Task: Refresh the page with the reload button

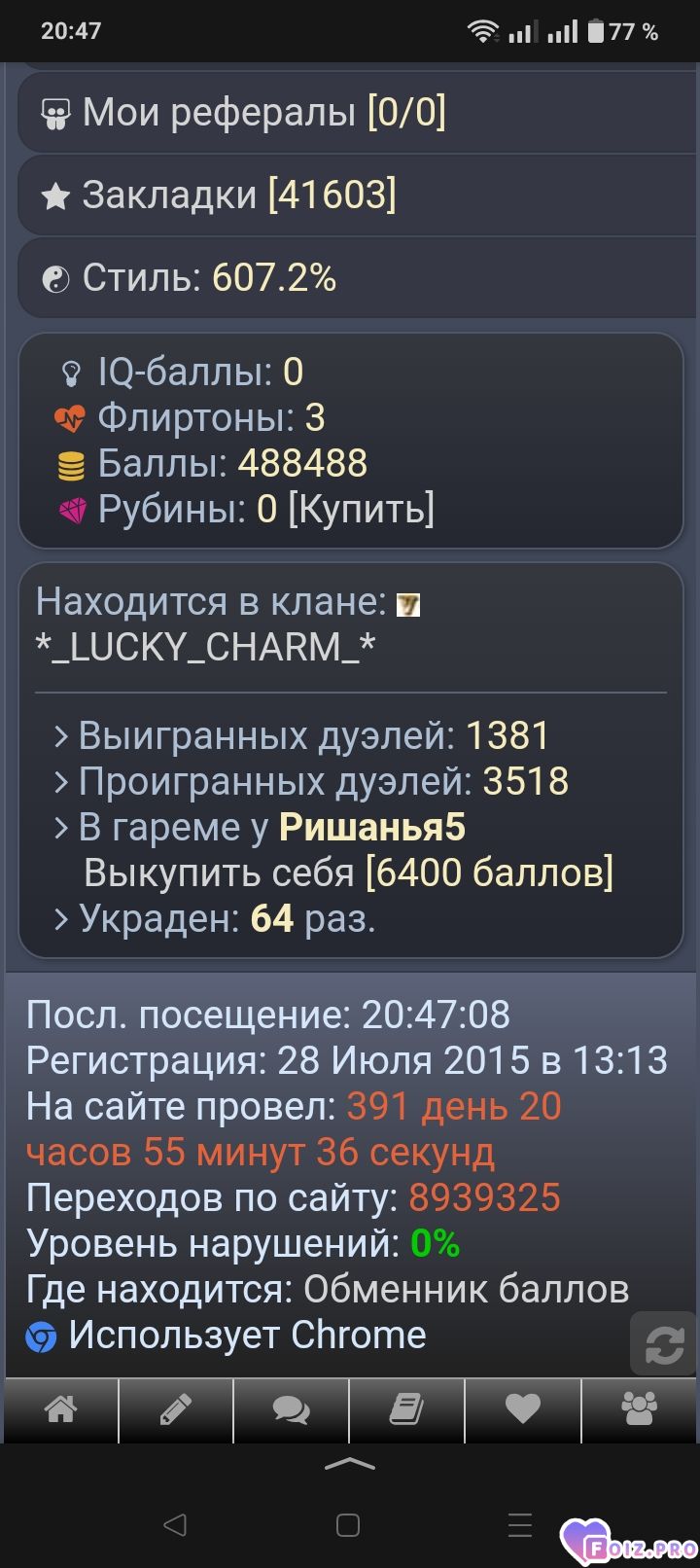Action: (x=664, y=1346)
